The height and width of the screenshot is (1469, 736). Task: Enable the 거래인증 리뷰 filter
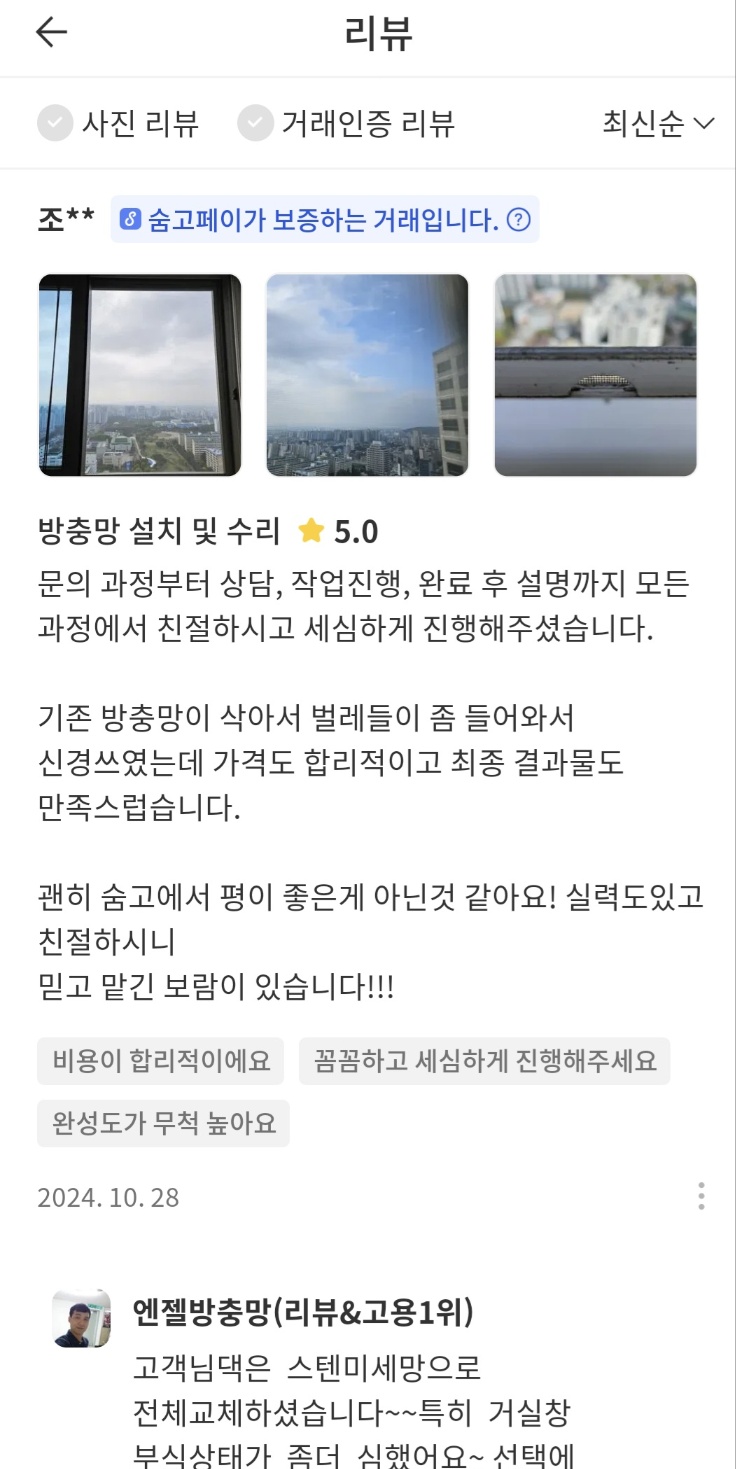point(346,124)
